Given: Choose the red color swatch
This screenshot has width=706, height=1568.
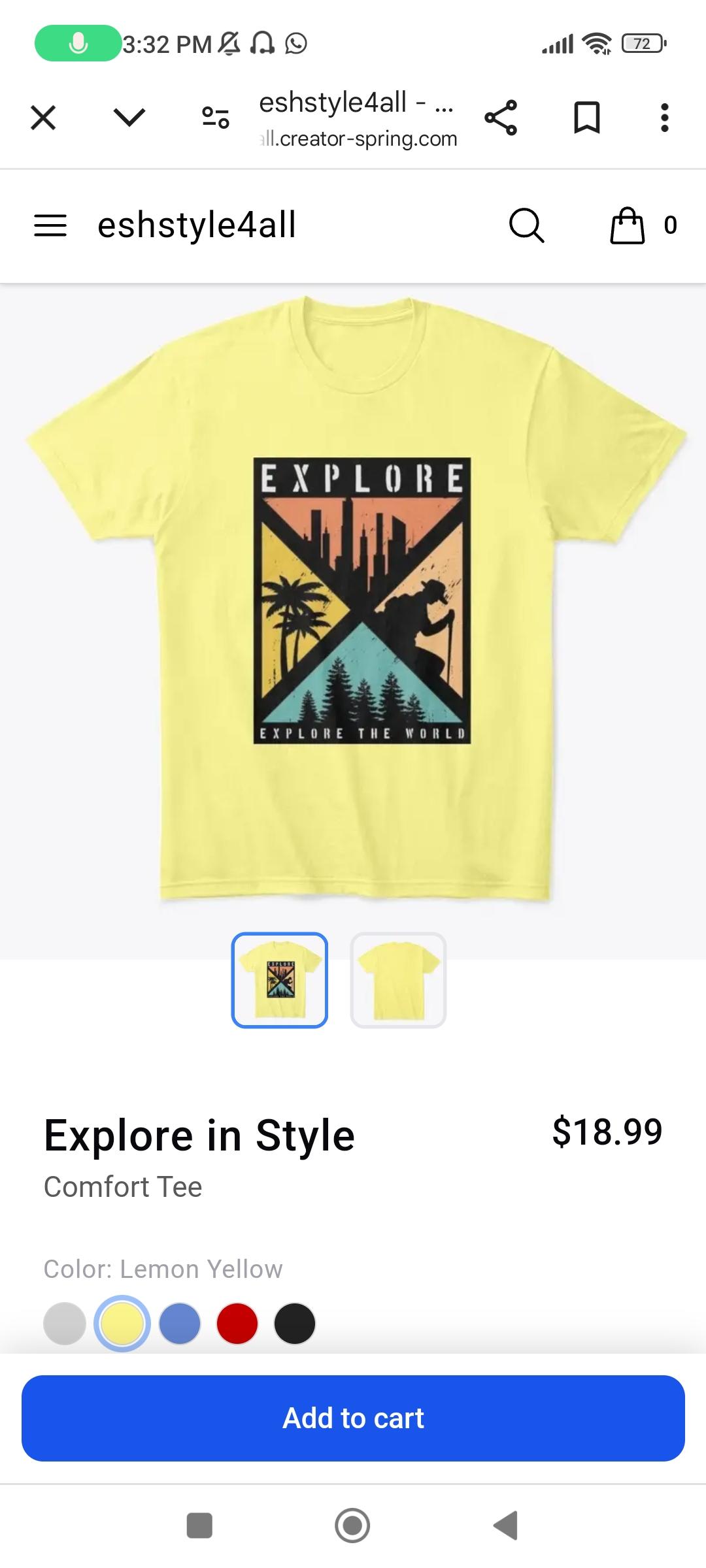Looking at the screenshot, I should tap(237, 1324).
